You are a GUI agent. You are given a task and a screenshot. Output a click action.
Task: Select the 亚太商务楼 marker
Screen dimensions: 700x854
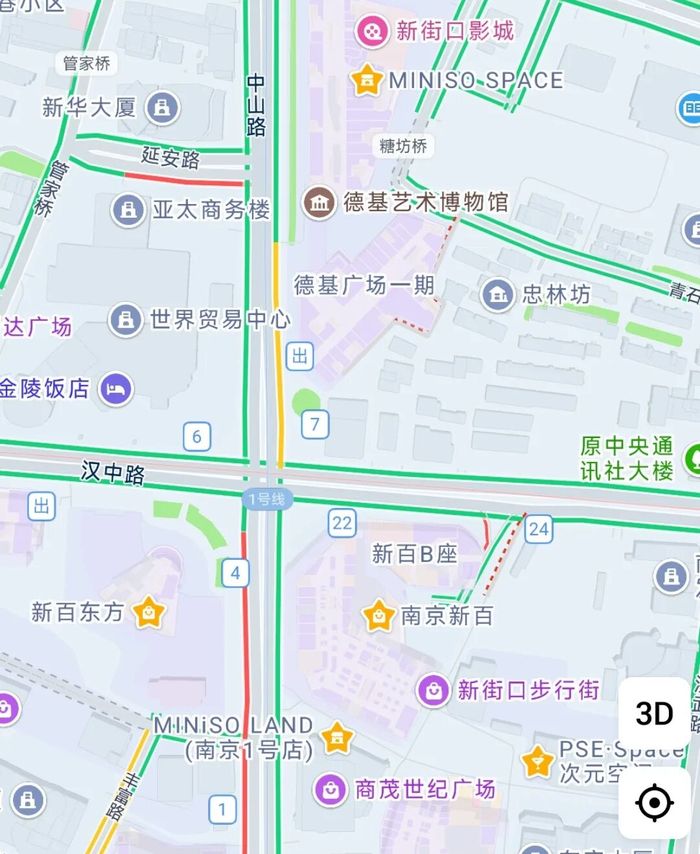pyautogui.click(x=127, y=210)
